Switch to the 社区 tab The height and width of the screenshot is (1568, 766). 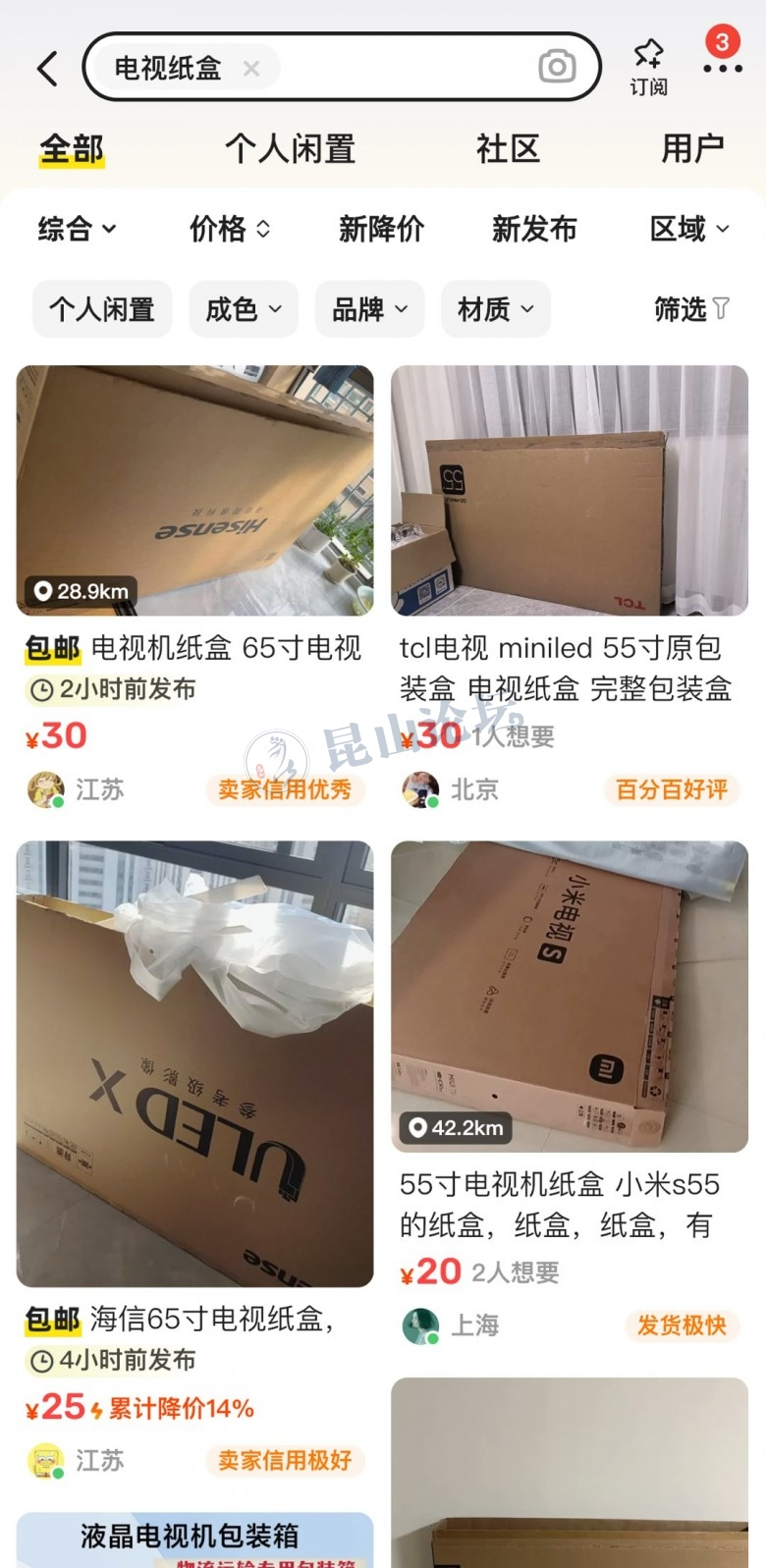508,149
